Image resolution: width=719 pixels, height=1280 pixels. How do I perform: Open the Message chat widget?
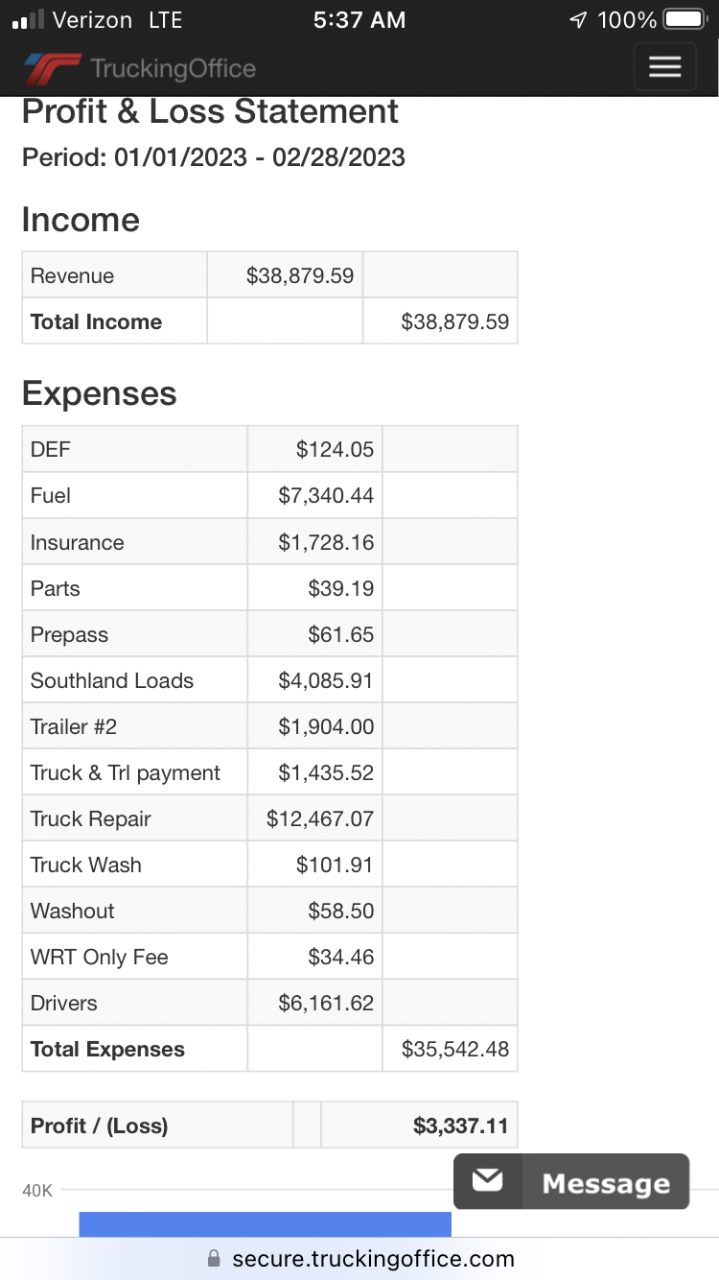[571, 1182]
